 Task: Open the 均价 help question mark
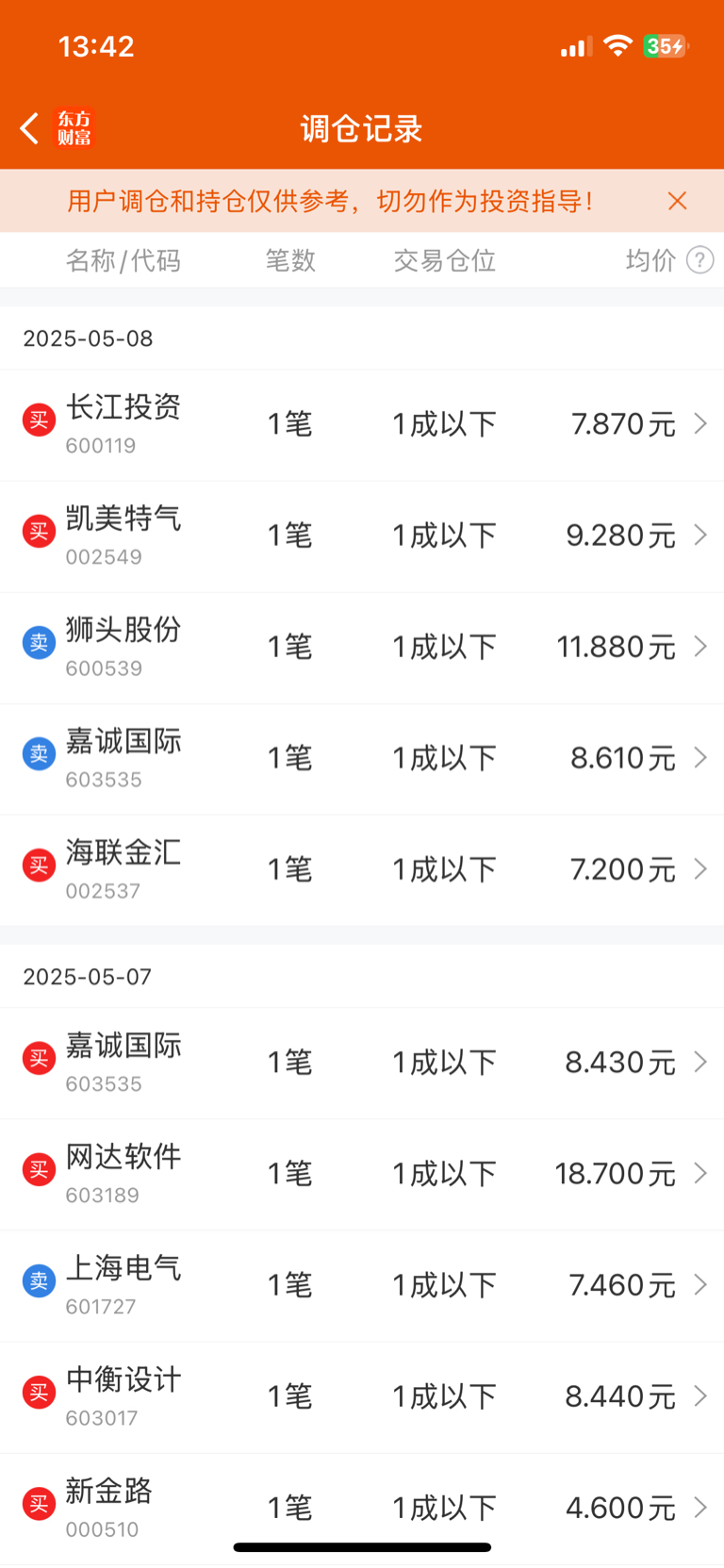pos(699,260)
